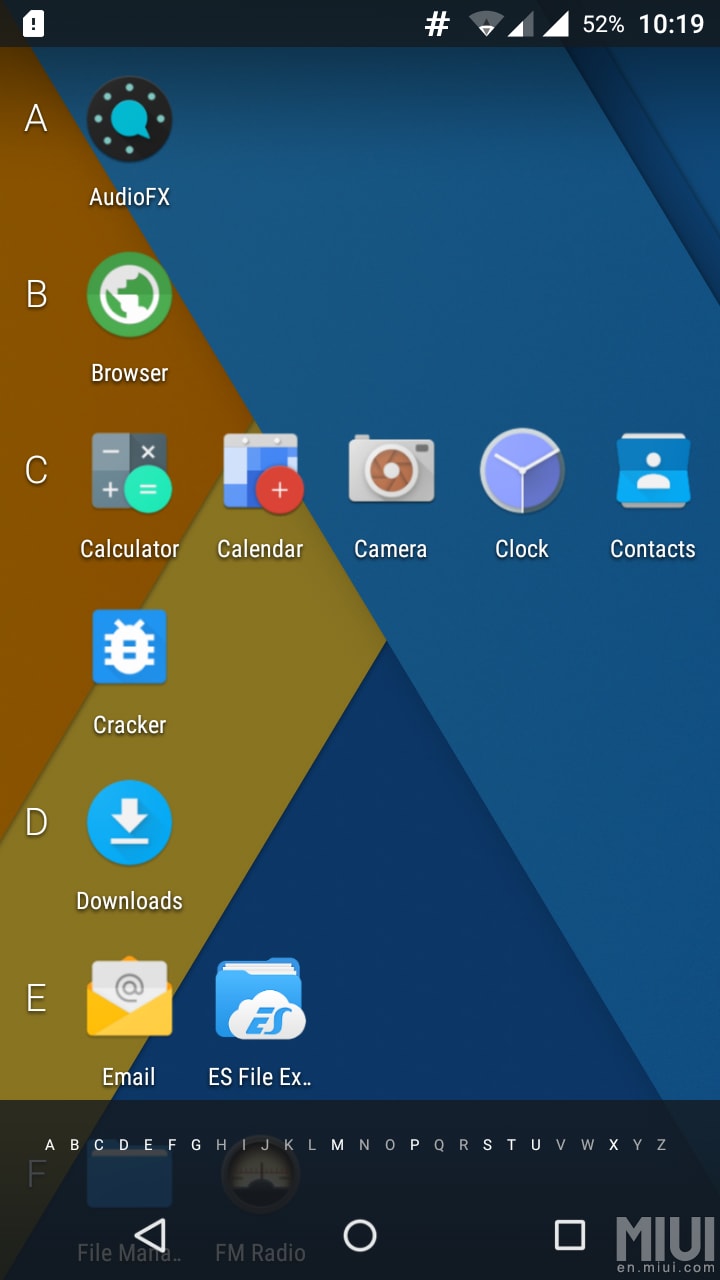Screen dimensions: 720x1280
Task: Launch the Browser app
Action: (x=129, y=296)
